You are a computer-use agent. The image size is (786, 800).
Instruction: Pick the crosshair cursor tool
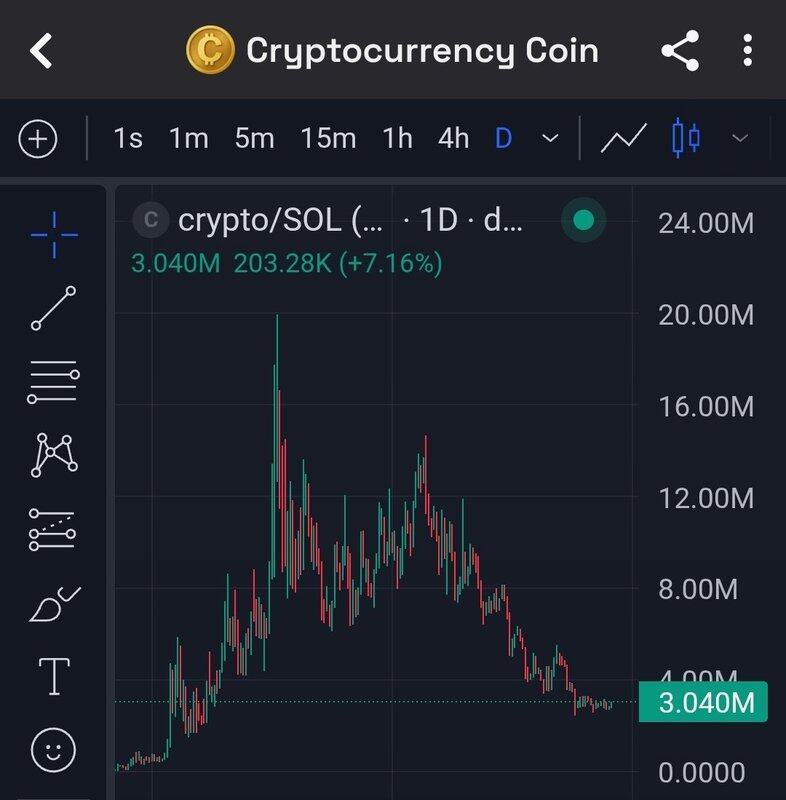[54, 234]
